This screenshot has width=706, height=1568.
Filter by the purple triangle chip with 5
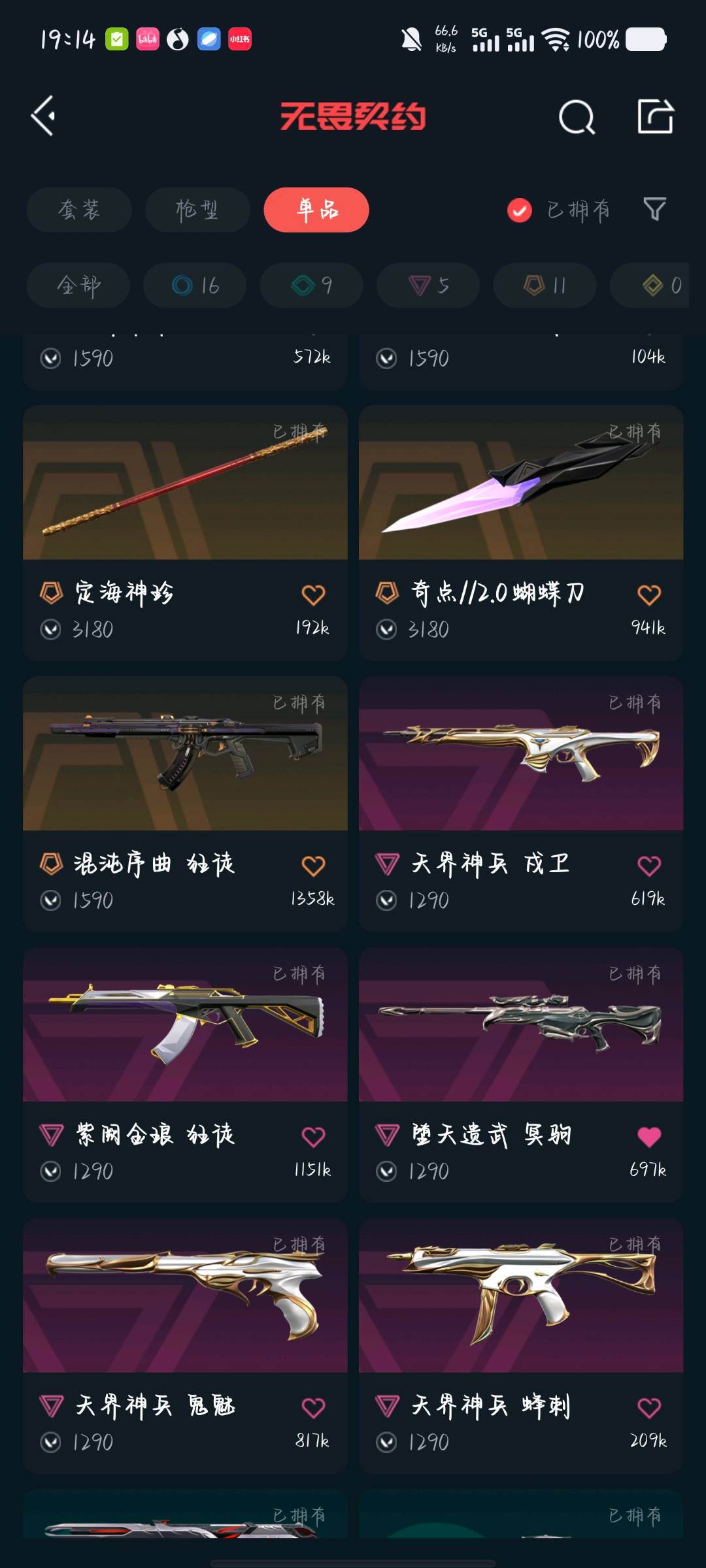[428, 286]
